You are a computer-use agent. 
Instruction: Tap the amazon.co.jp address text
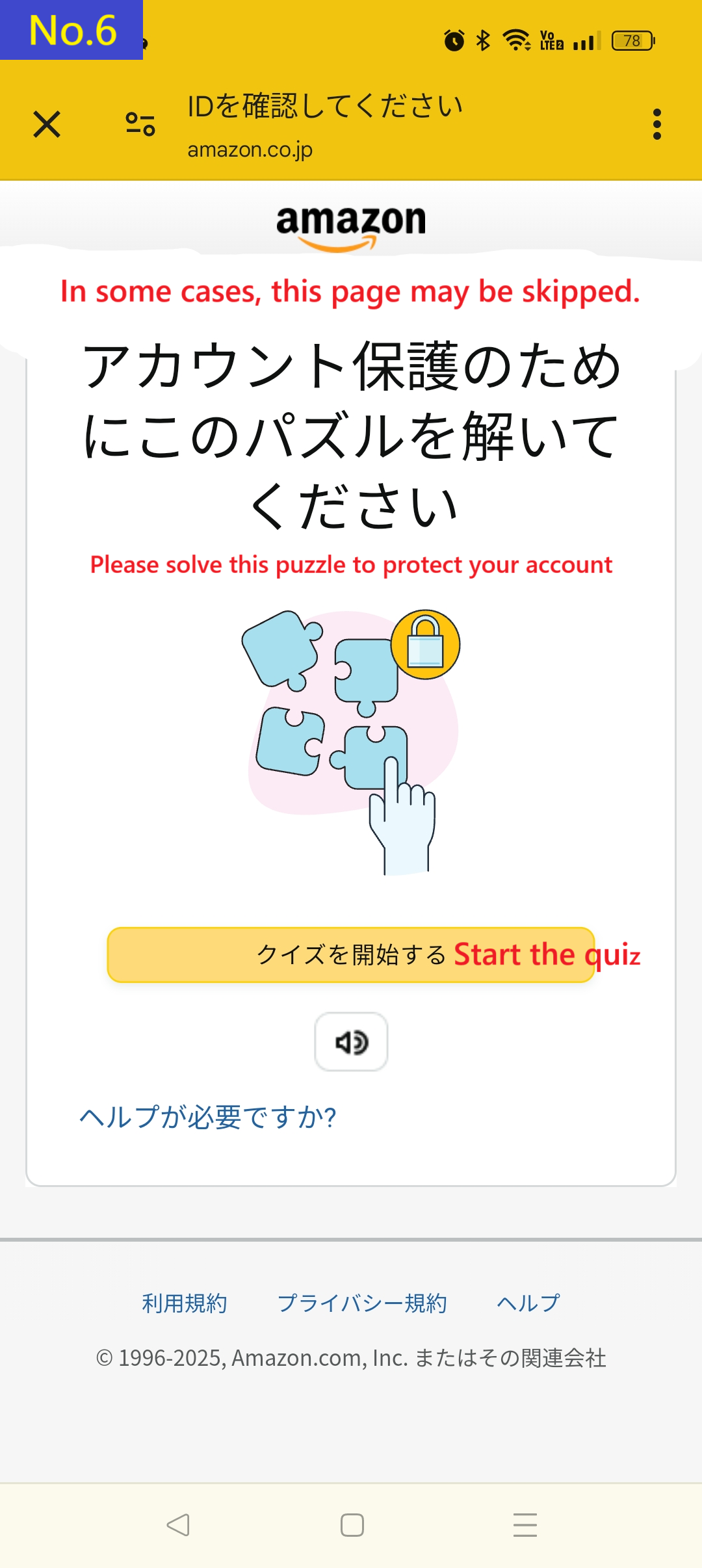click(x=250, y=150)
